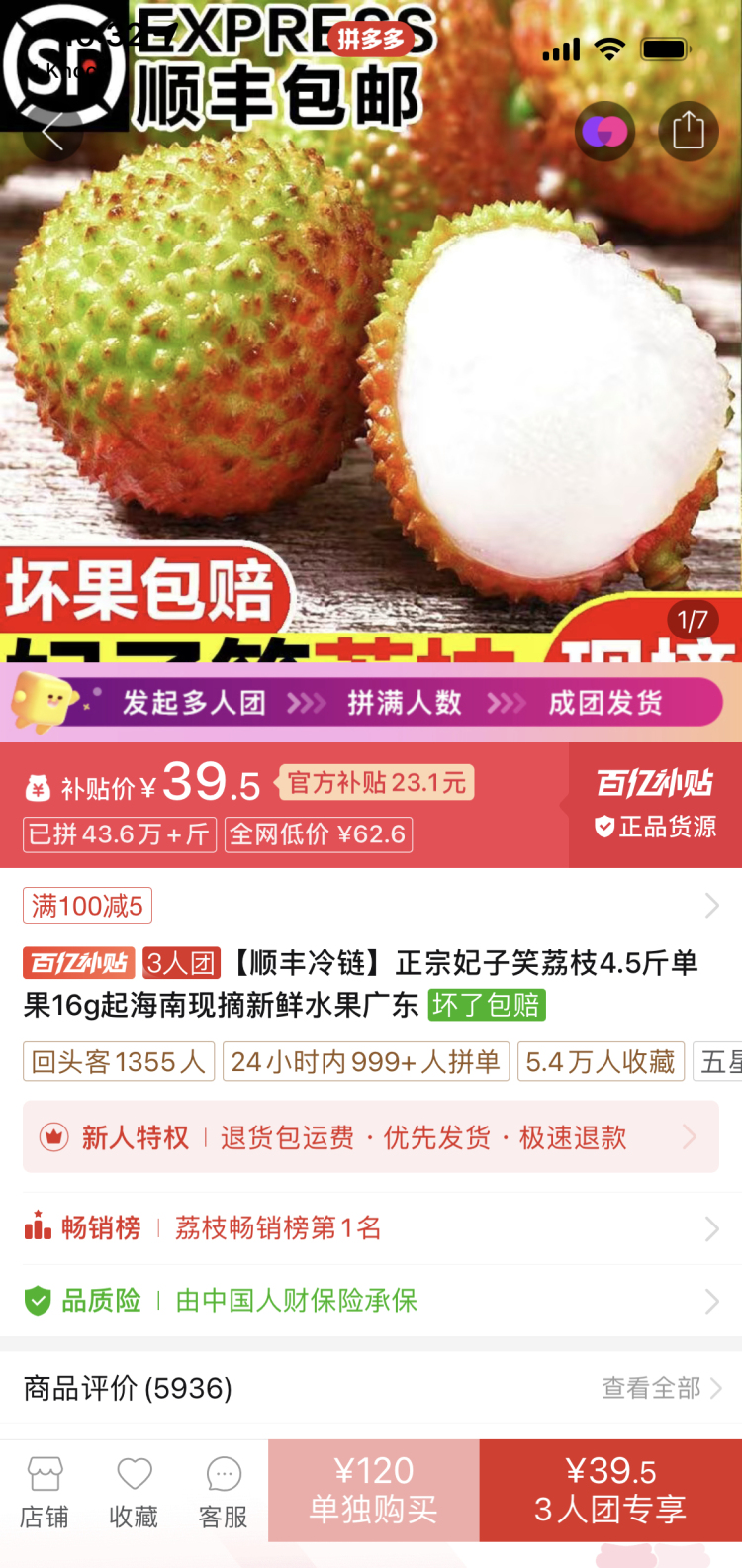This screenshot has height=1568, width=742.
Task: Open the 百亿补贴 正品货源 badge
Action: [x=655, y=805]
